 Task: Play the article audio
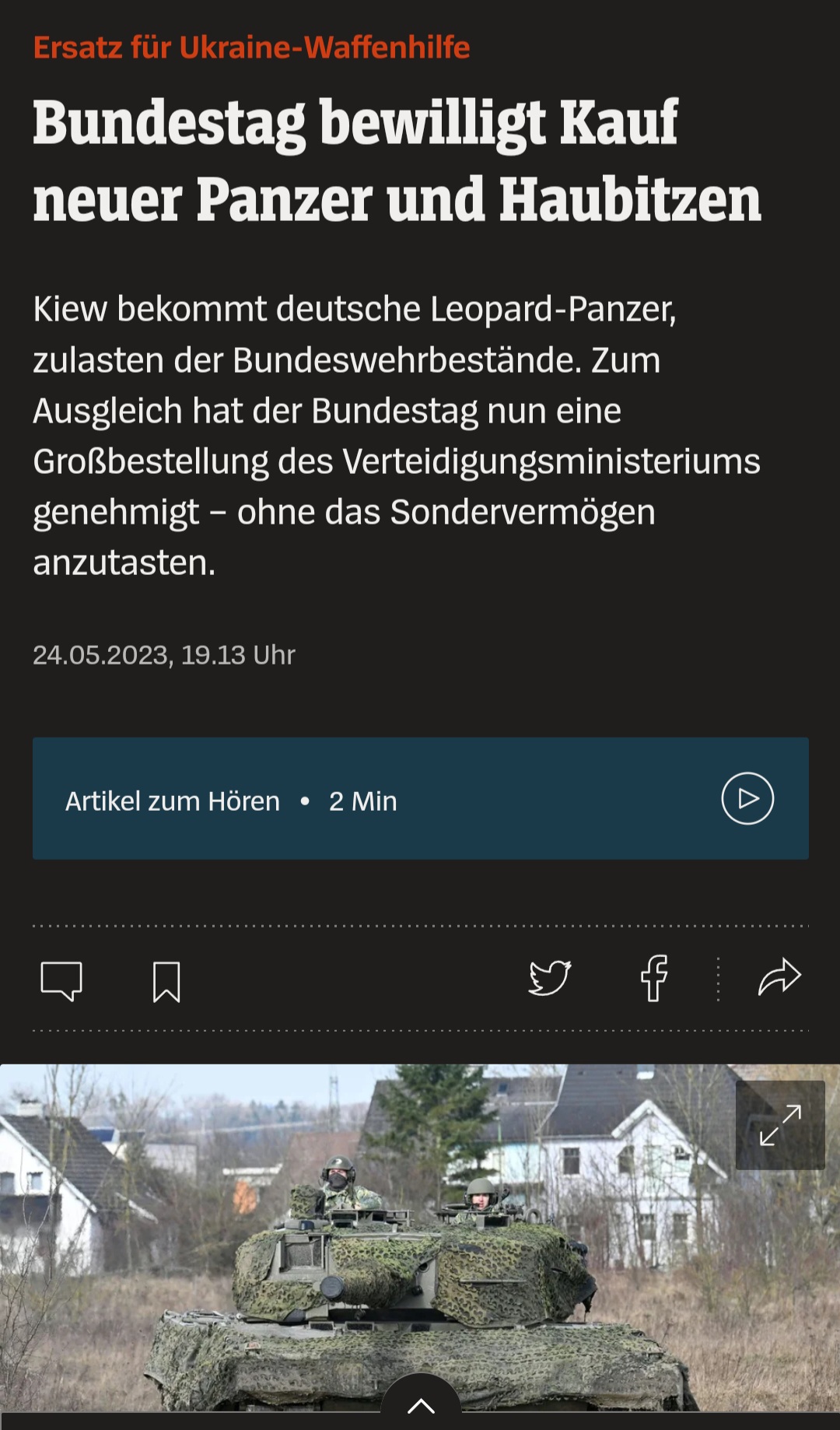tap(747, 798)
